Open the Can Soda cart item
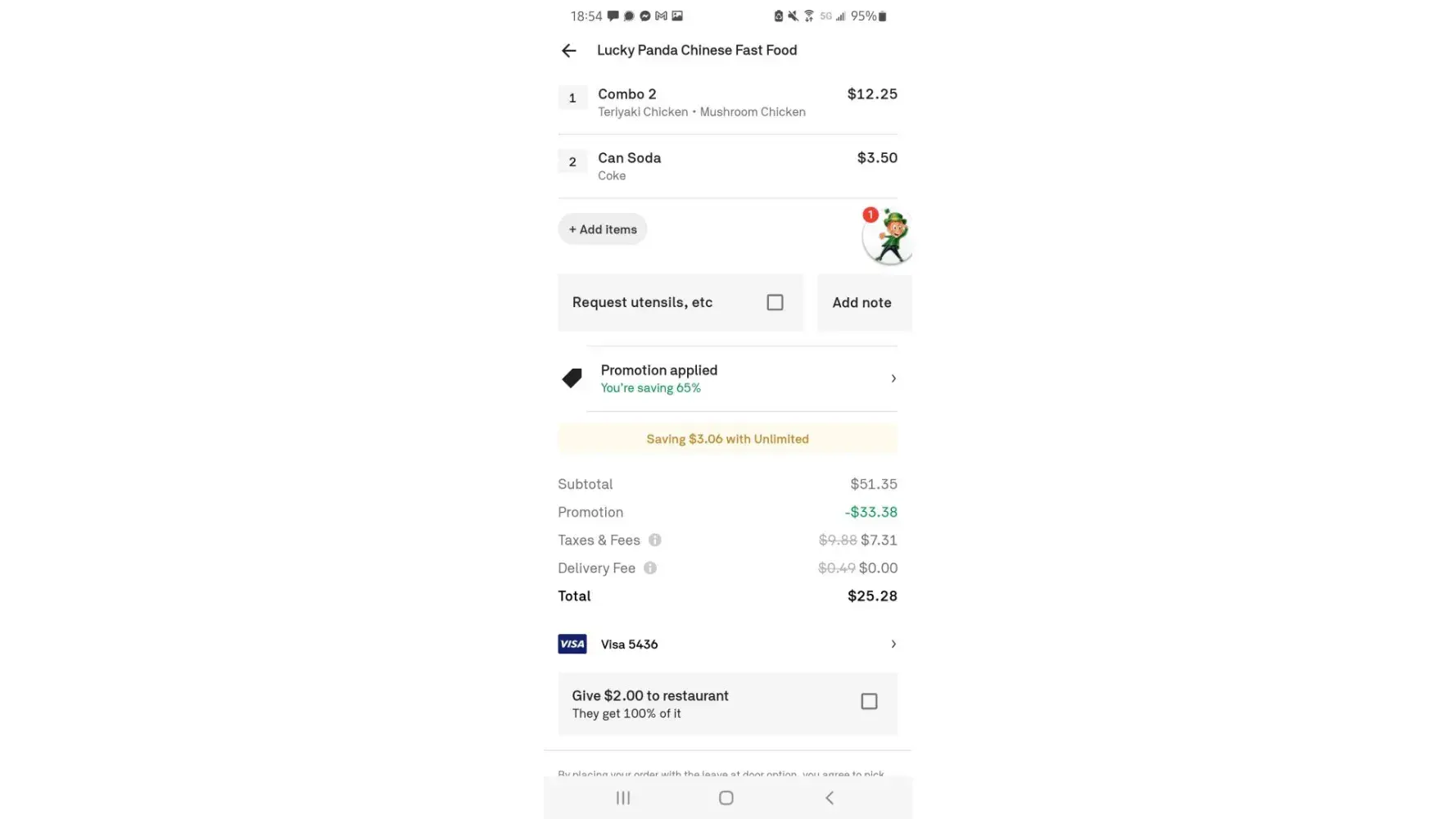 click(701, 165)
